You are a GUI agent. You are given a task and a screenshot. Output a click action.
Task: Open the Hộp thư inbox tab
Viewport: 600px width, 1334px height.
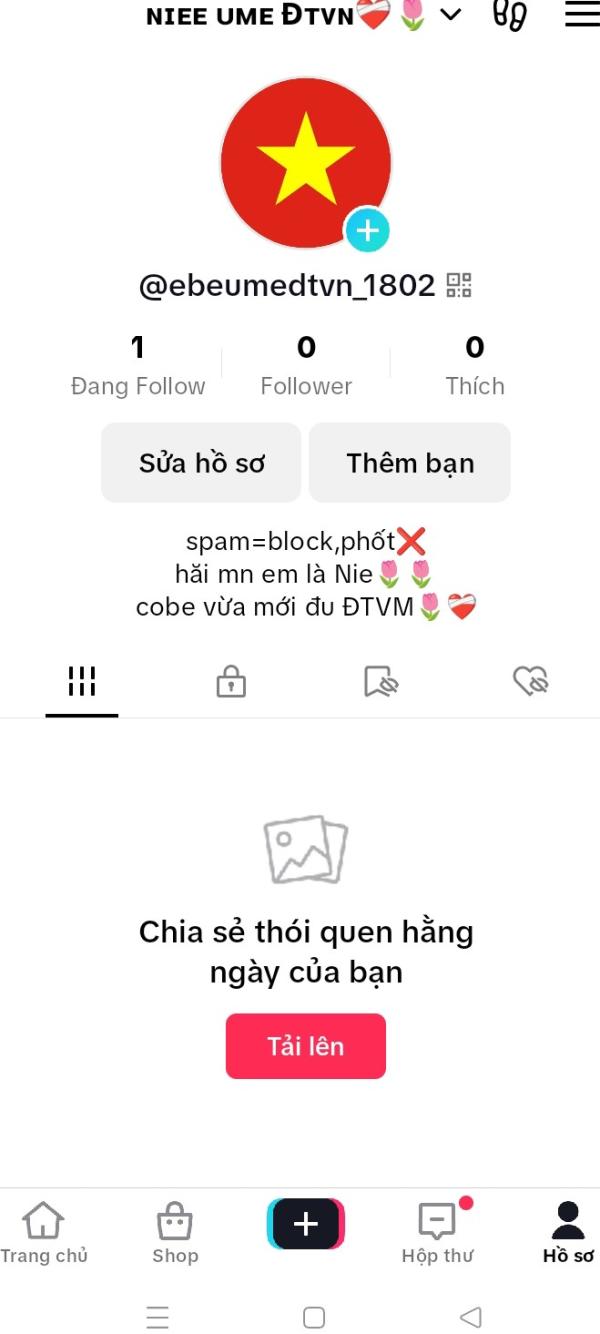(x=437, y=1233)
